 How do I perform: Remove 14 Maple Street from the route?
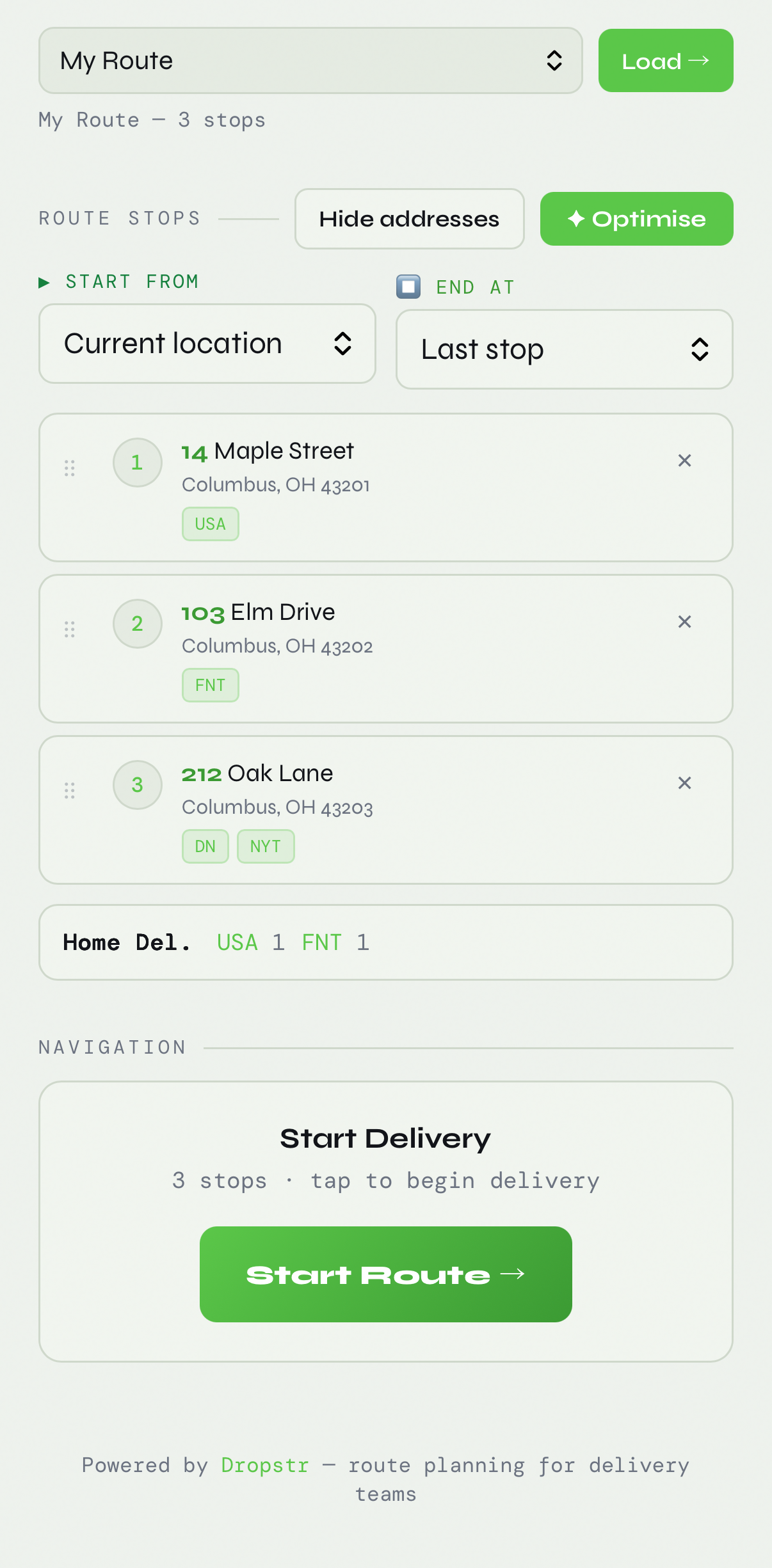[684, 460]
